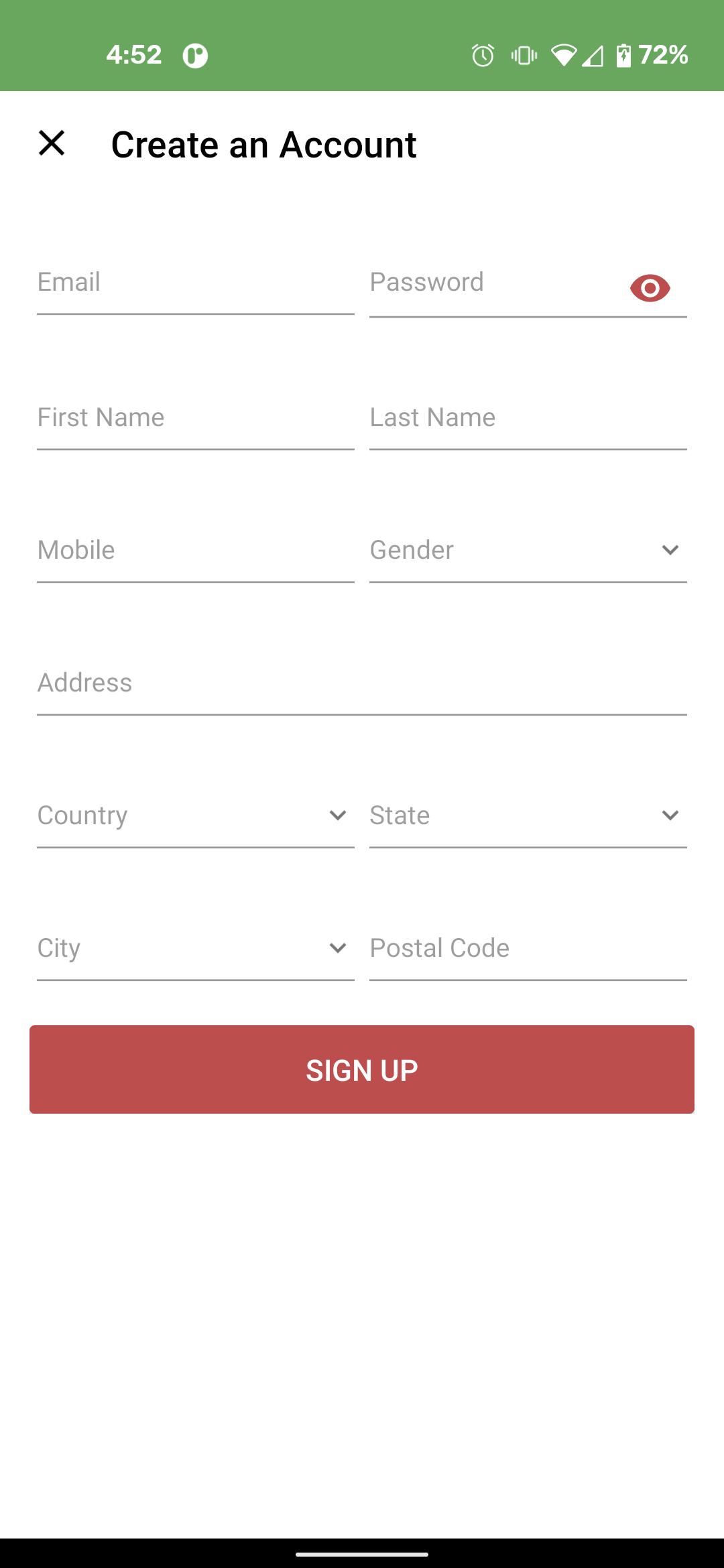The height and width of the screenshot is (1568, 724).
Task: Close the Create an Account screen
Action: [52, 143]
